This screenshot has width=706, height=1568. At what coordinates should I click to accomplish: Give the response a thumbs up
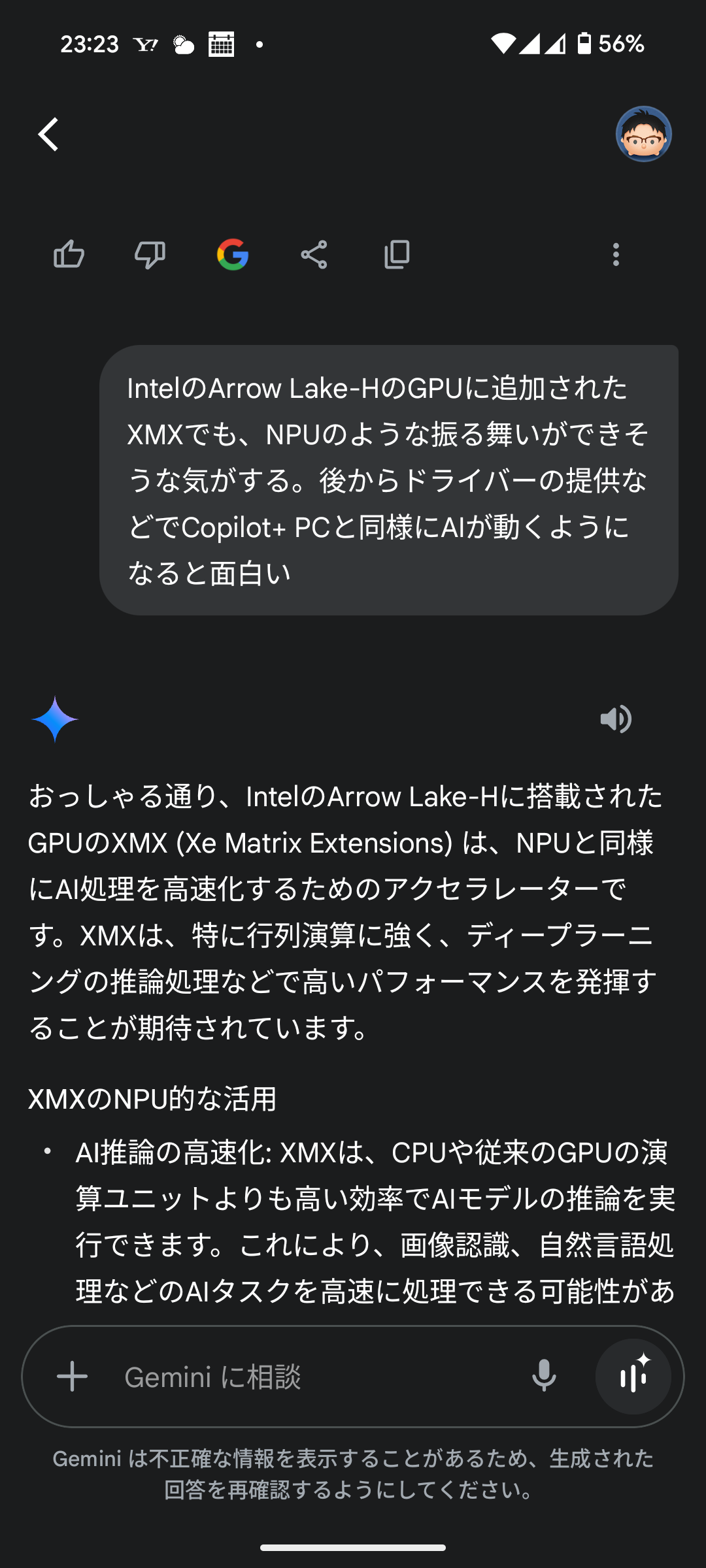pyautogui.click(x=69, y=254)
